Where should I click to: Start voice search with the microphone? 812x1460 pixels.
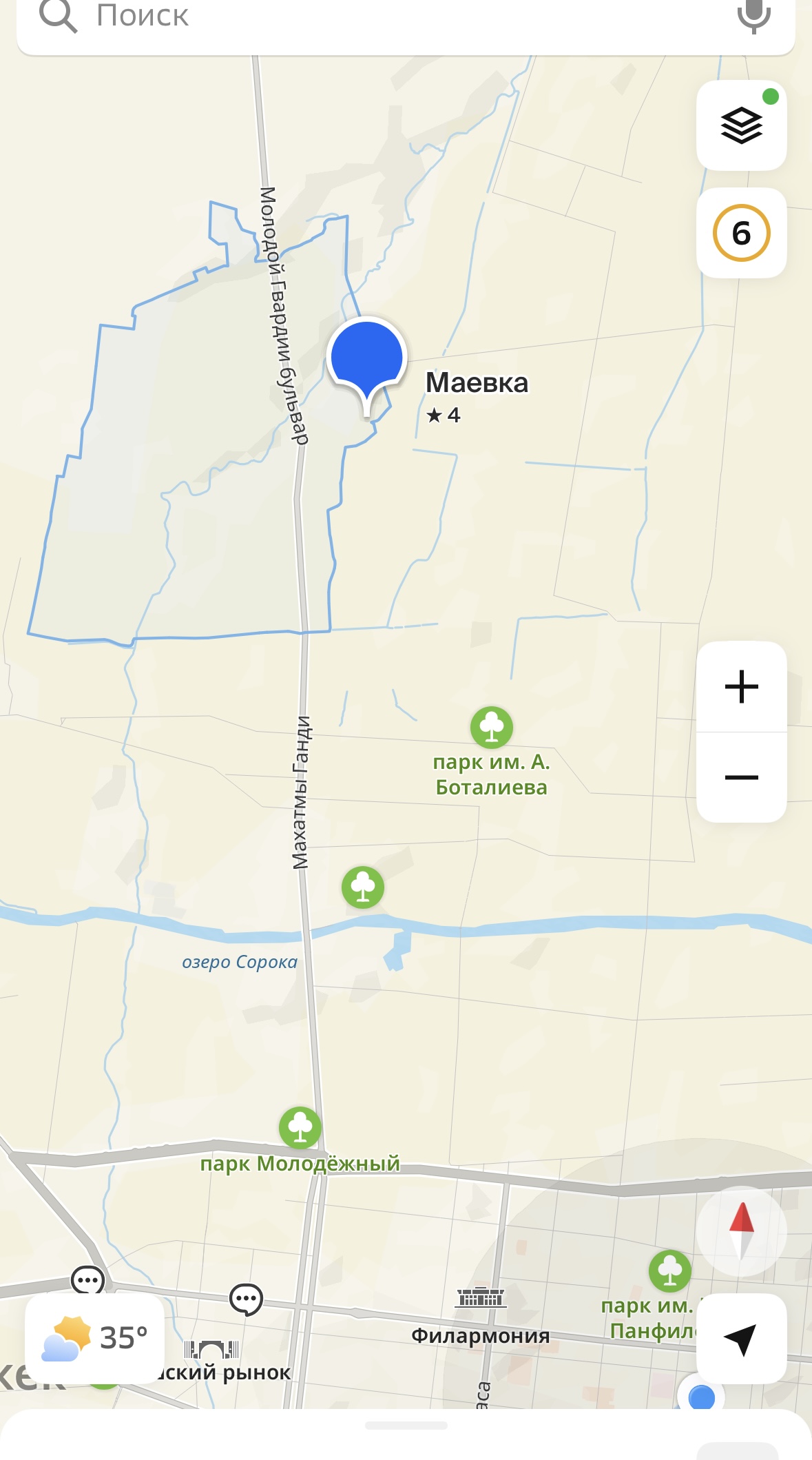click(x=753, y=15)
